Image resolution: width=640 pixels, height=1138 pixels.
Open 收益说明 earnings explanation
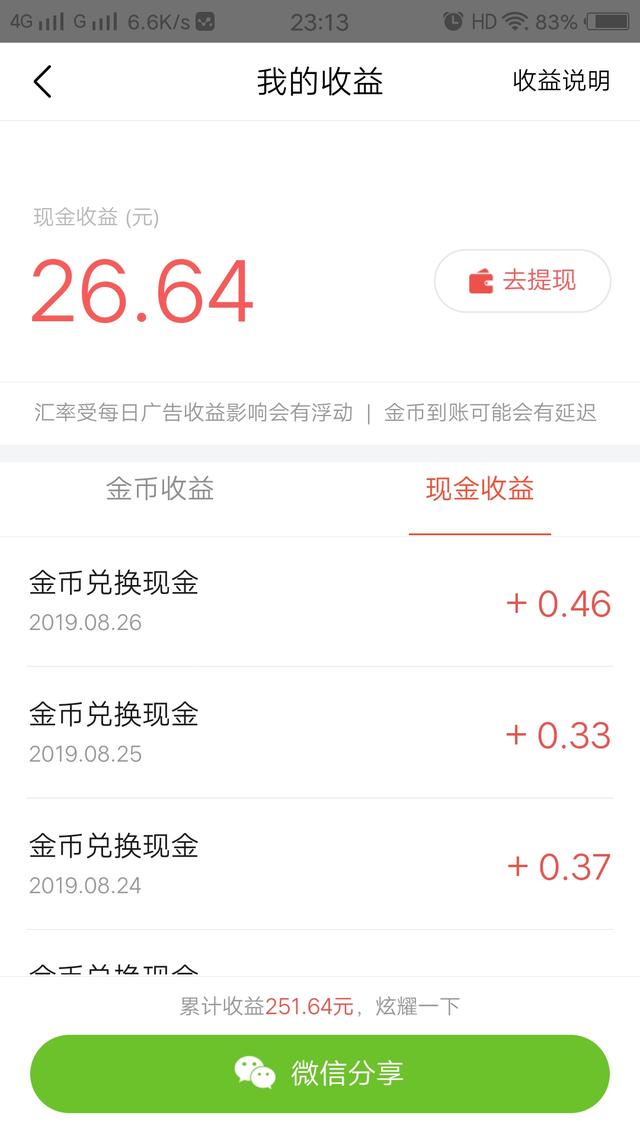(x=561, y=81)
